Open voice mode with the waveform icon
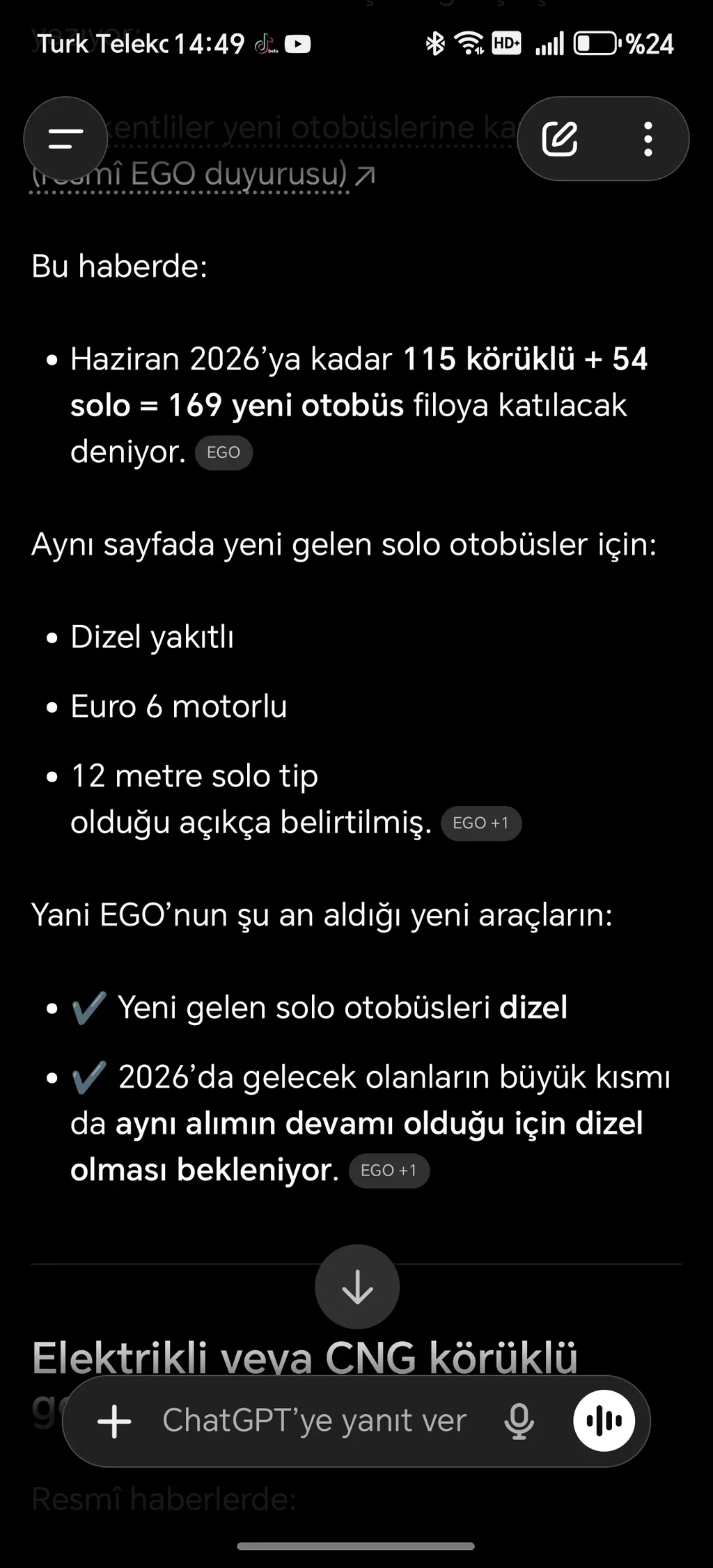The image size is (713, 1568). coord(603,1420)
